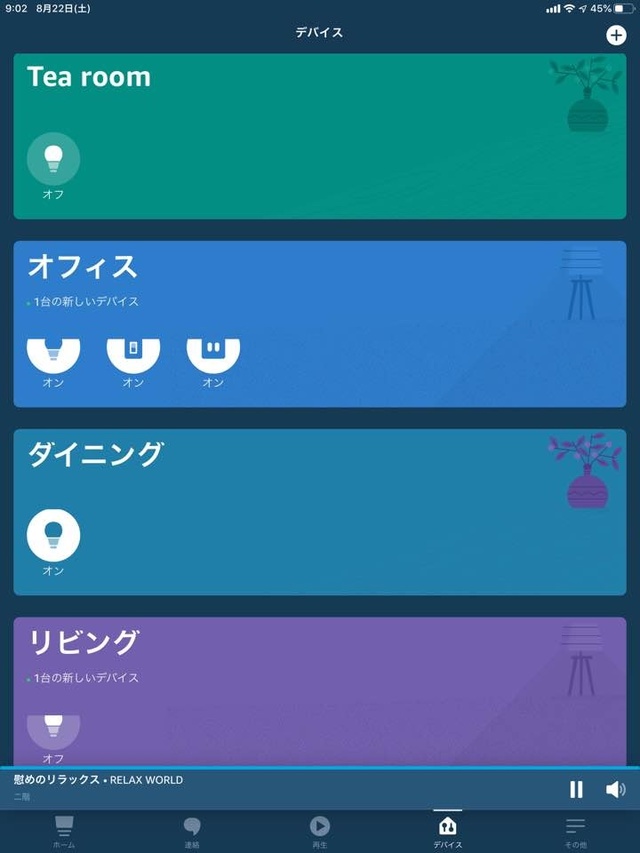Toggle the オフィス smart plug

[213, 354]
